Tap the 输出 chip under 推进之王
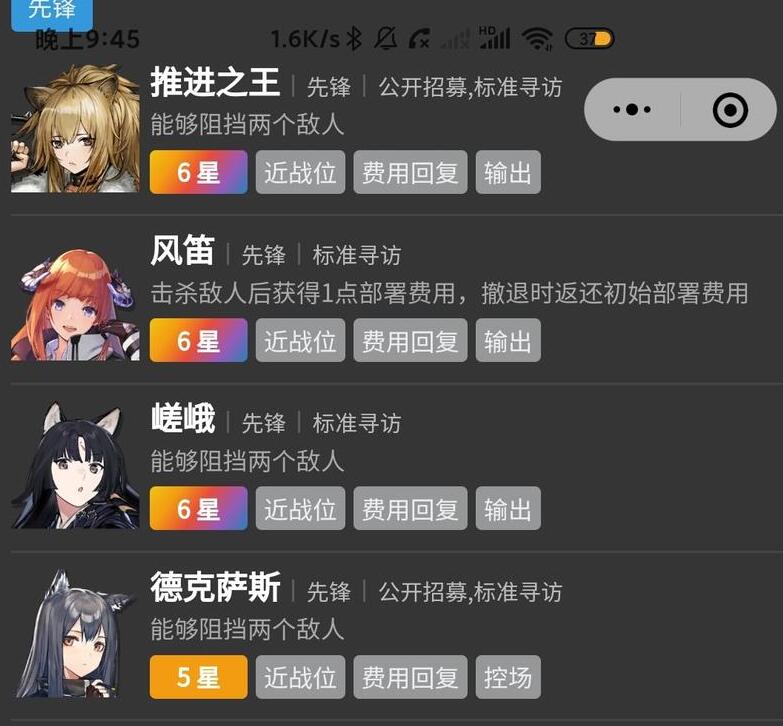Image resolution: width=783 pixels, height=726 pixels. (507, 172)
